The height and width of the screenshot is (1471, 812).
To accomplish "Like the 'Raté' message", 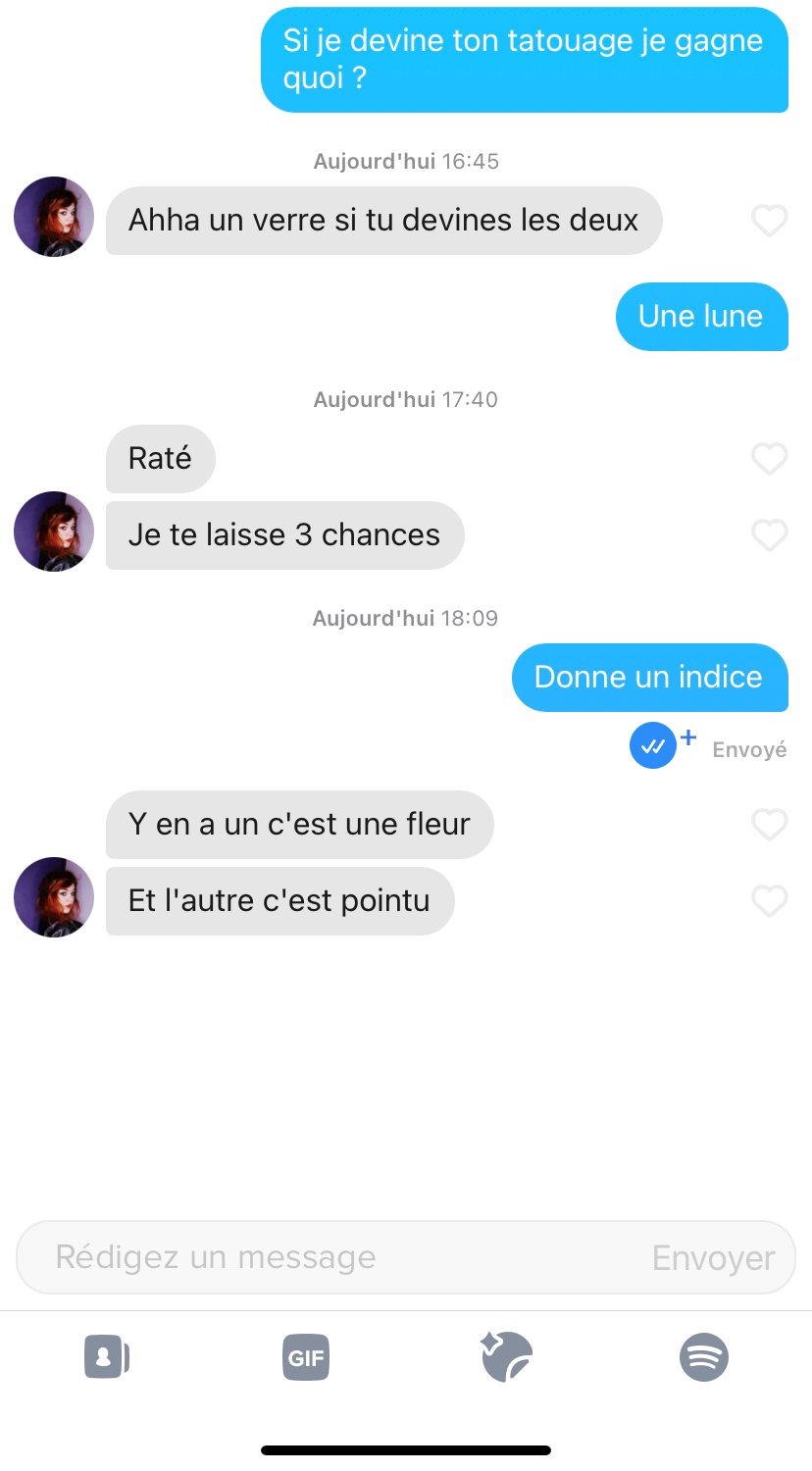I will coord(769,458).
